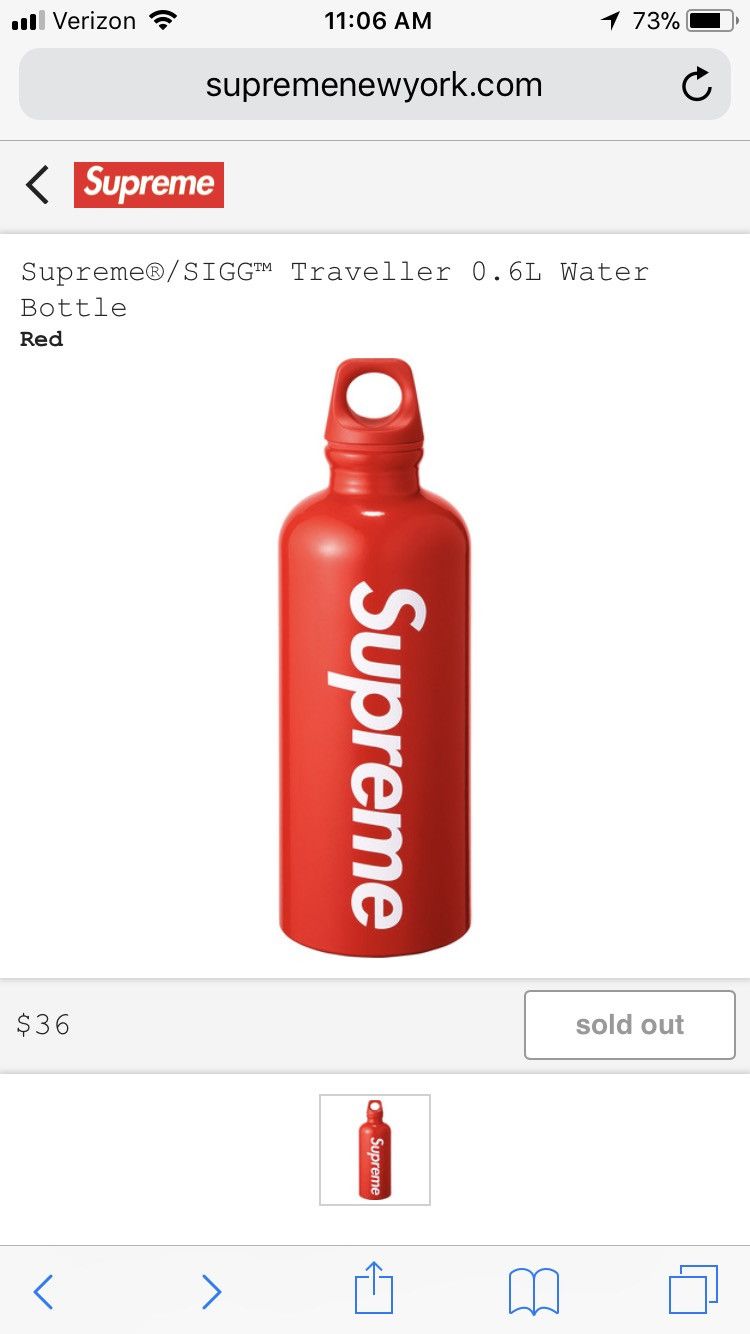
Task: Go back using the Safari back arrow icon
Action: click(x=42, y=1292)
